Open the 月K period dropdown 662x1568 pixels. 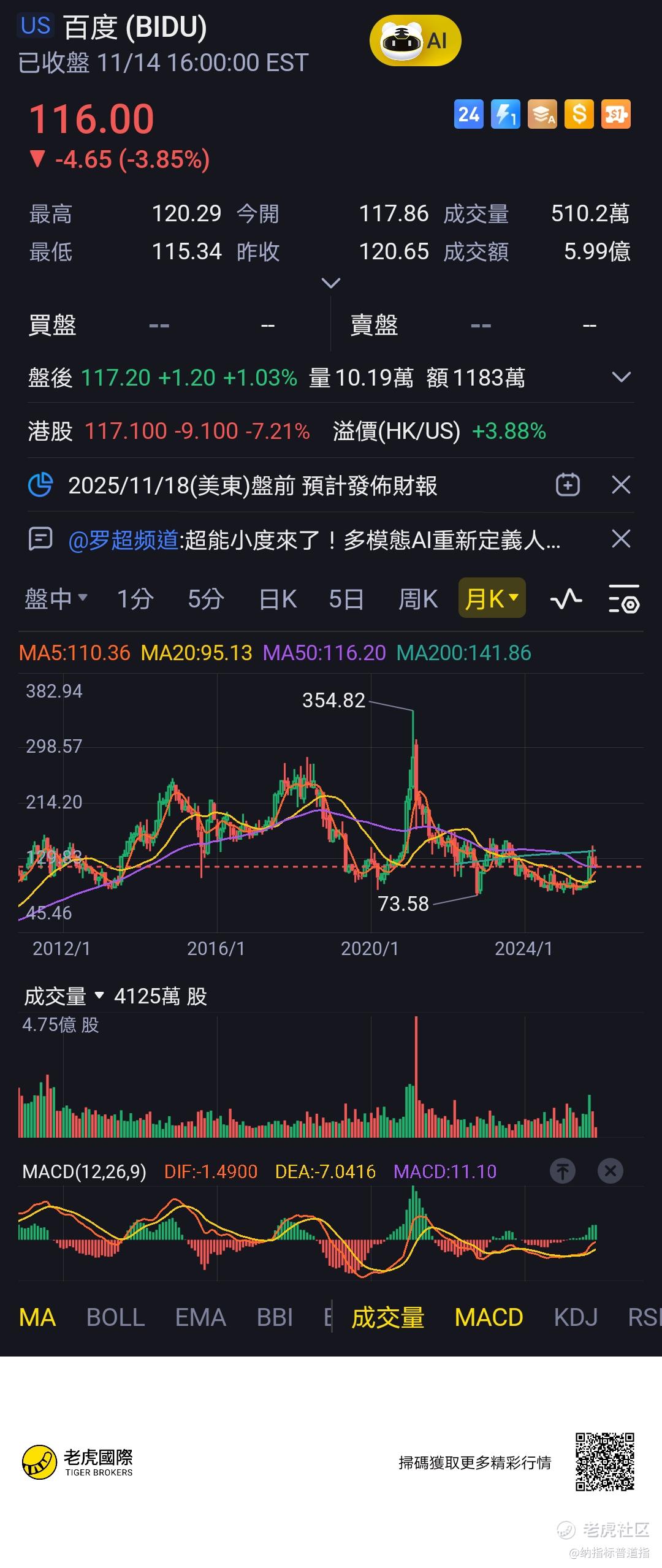492,598
